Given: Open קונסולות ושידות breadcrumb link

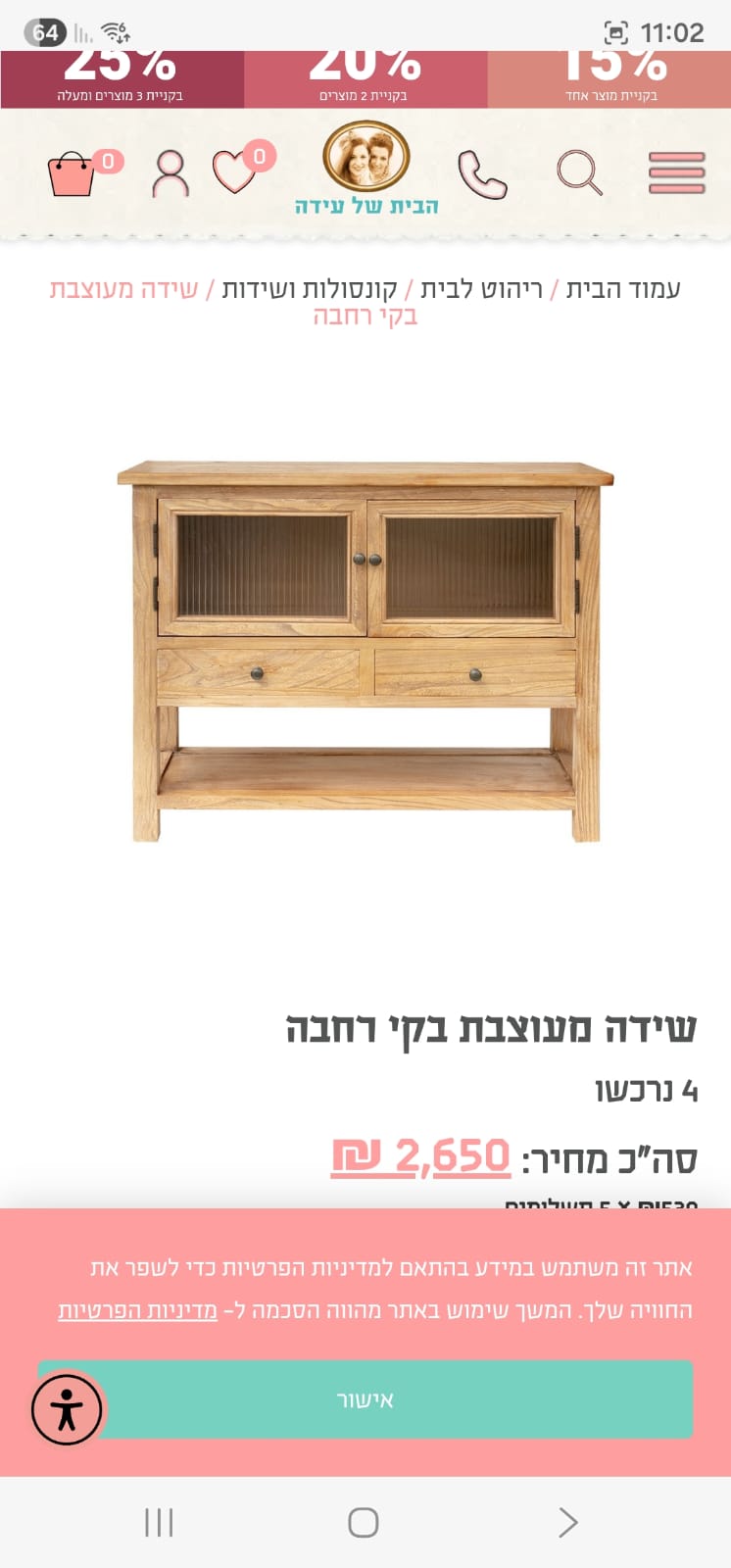Looking at the screenshot, I should (309, 289).
